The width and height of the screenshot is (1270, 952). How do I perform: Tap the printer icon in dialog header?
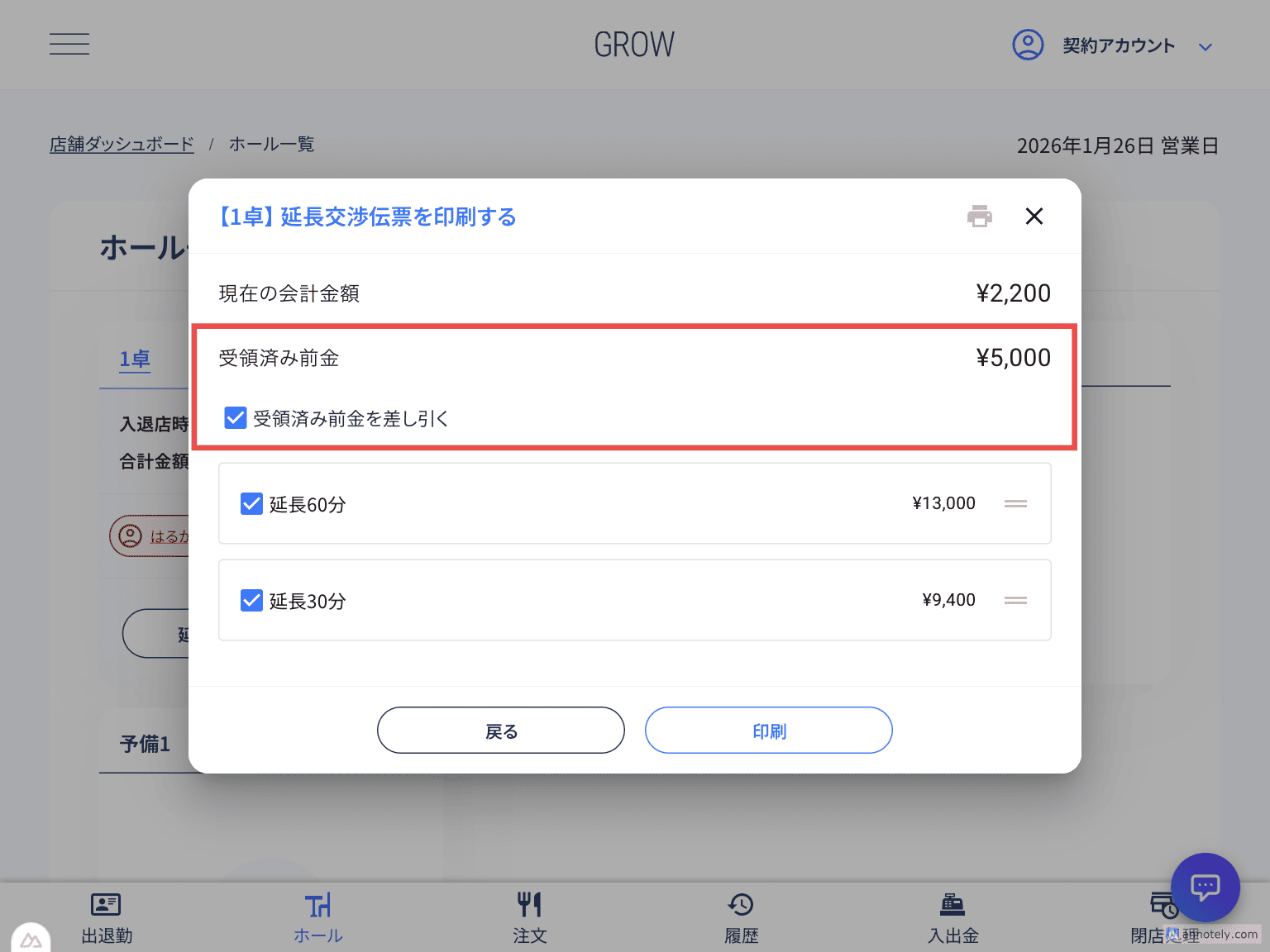click(980, 217)
